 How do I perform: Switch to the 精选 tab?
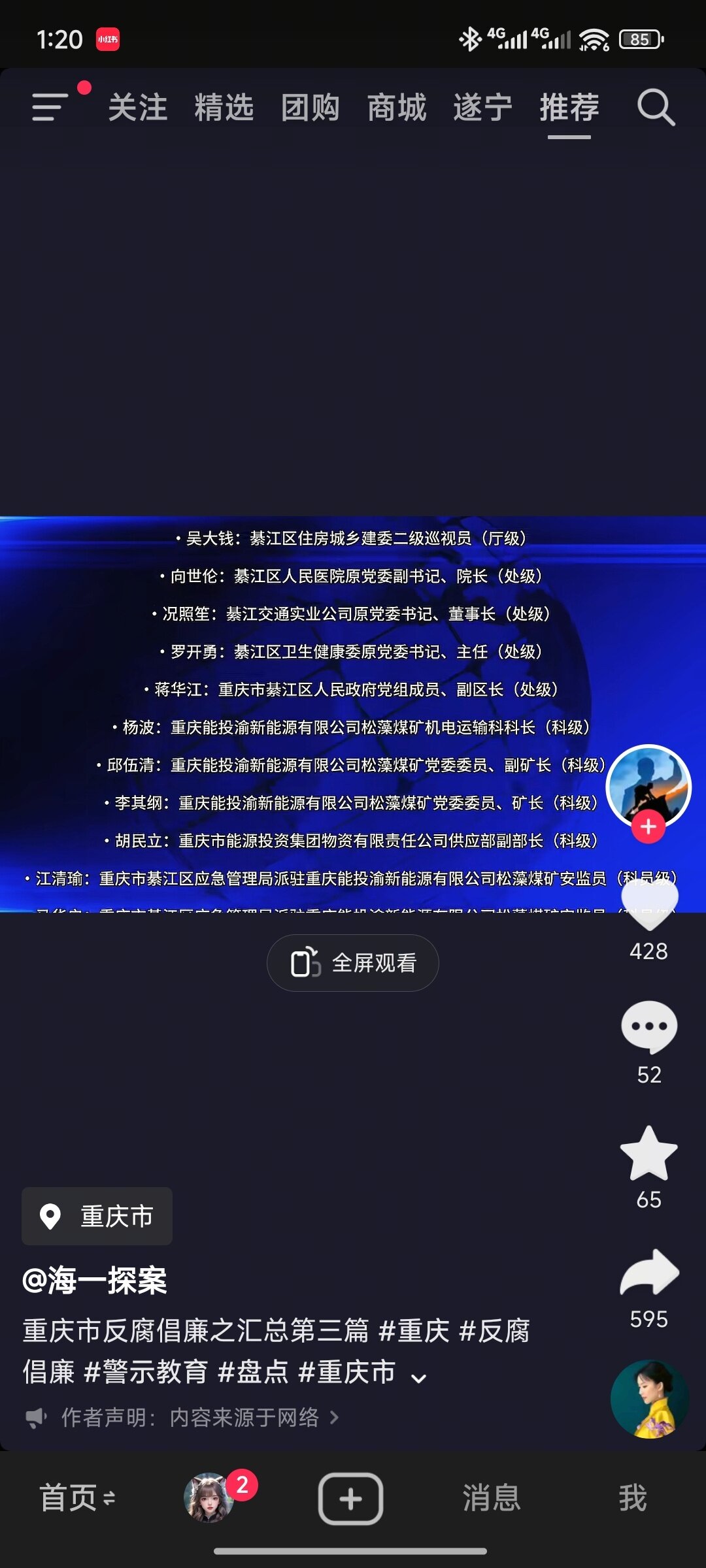point(224,107)
